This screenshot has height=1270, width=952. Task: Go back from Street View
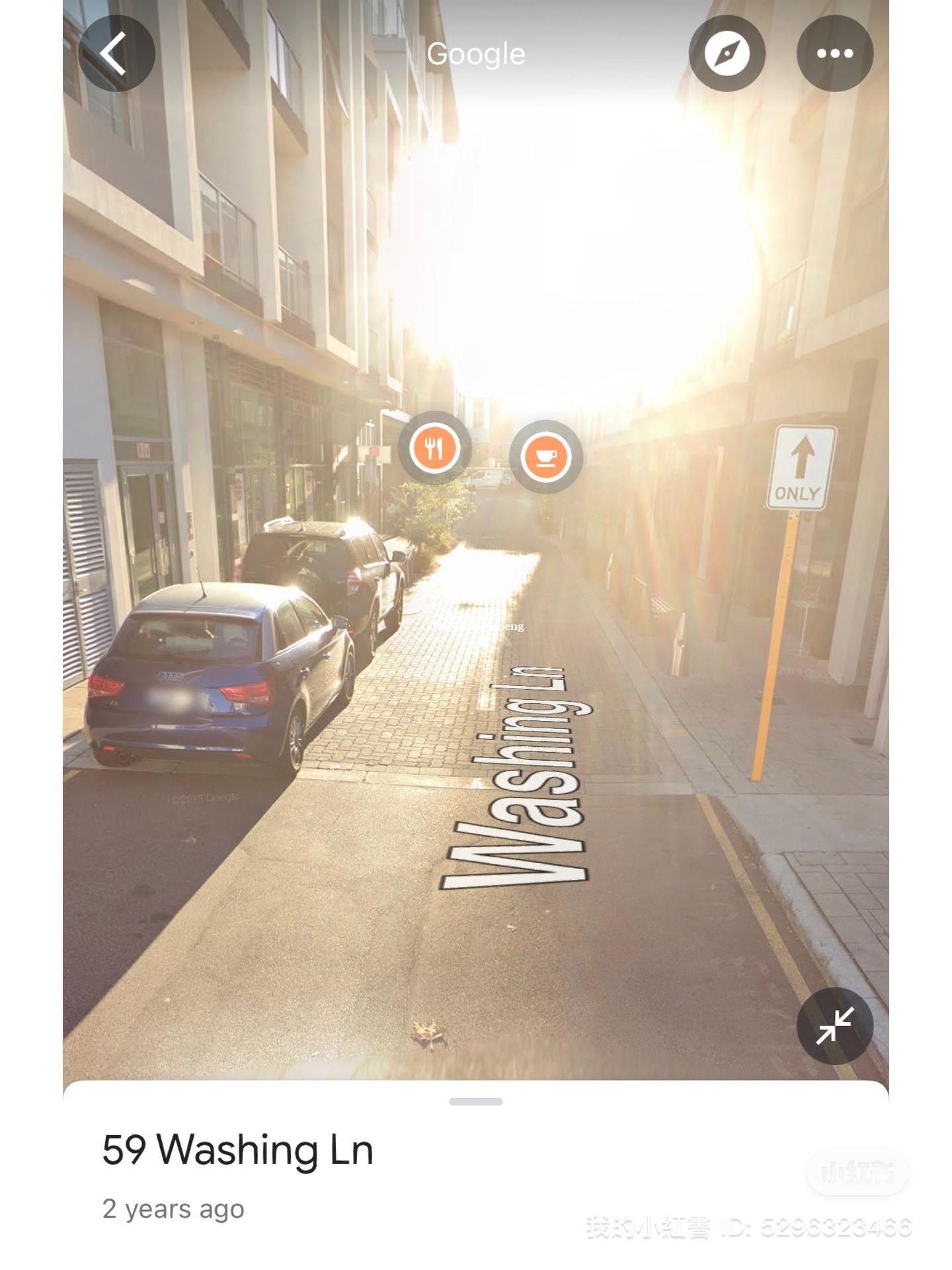click(116, 54)
